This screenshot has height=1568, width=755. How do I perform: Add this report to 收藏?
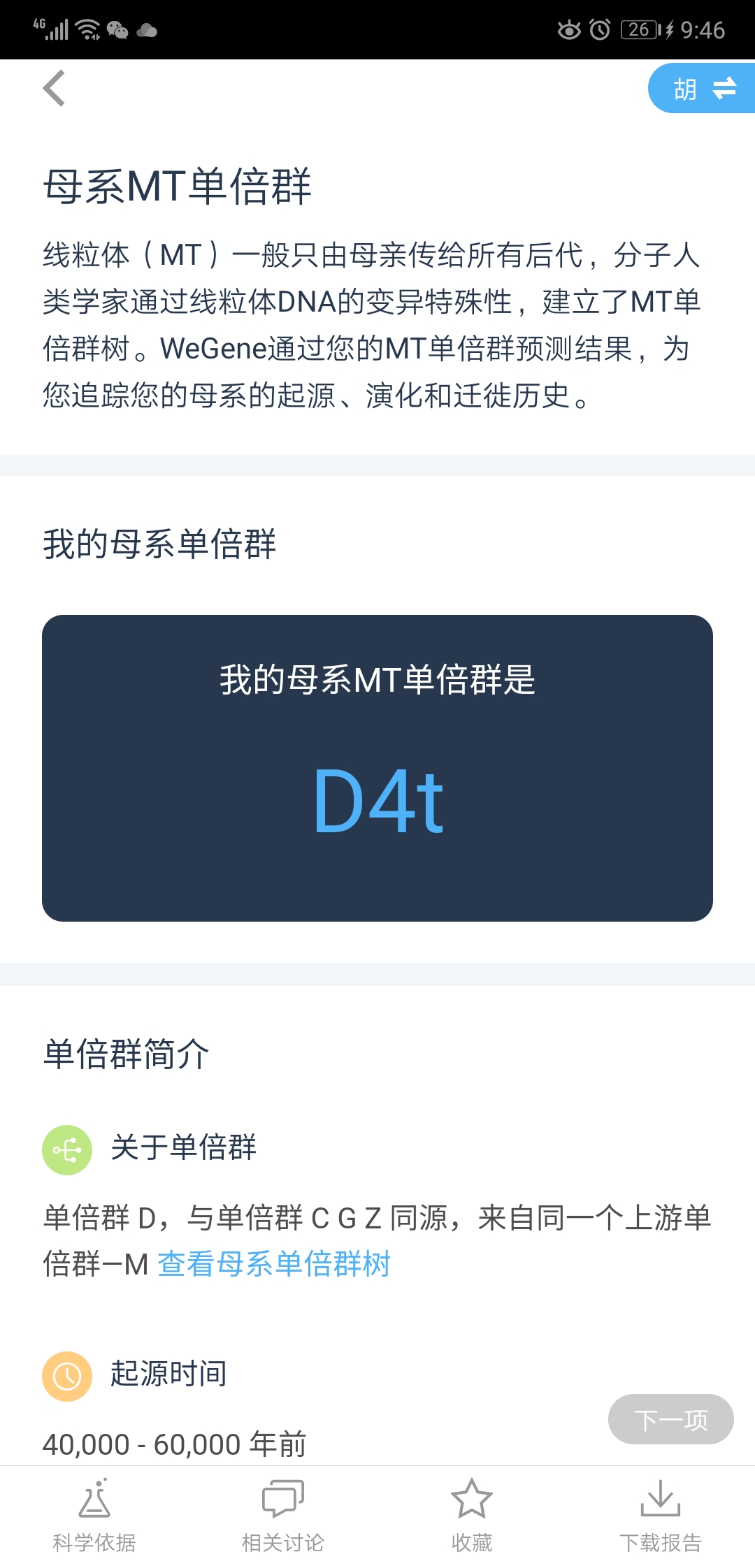pos(472,1515)
